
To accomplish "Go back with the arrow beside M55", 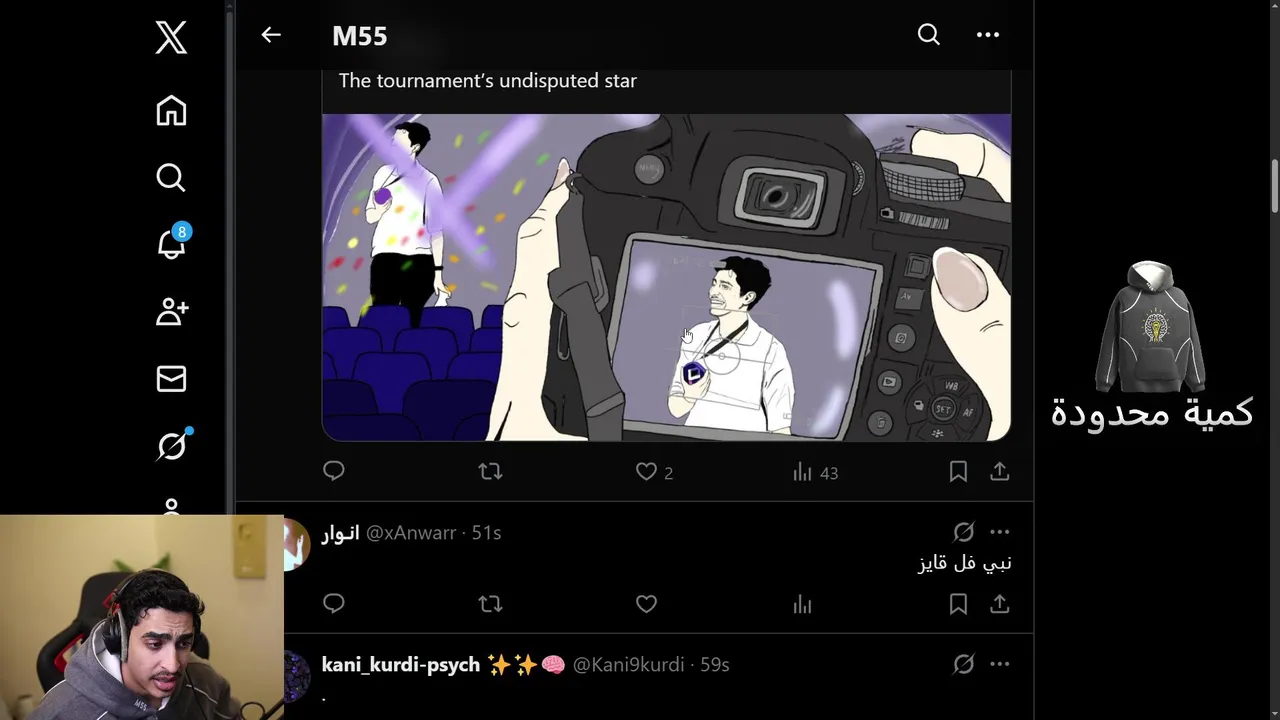I will [271, 35].
